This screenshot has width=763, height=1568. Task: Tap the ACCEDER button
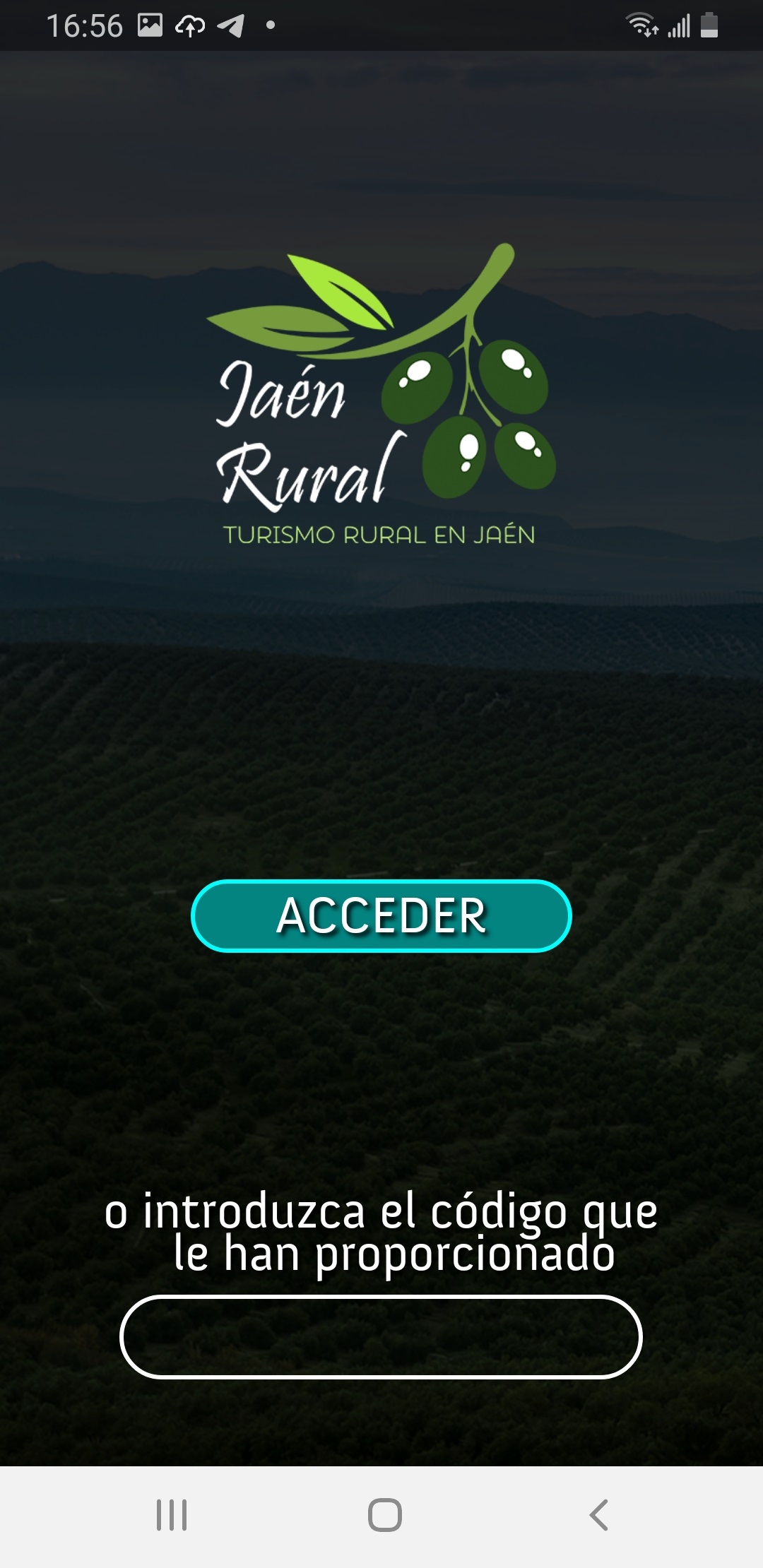(x=381, y=916)
